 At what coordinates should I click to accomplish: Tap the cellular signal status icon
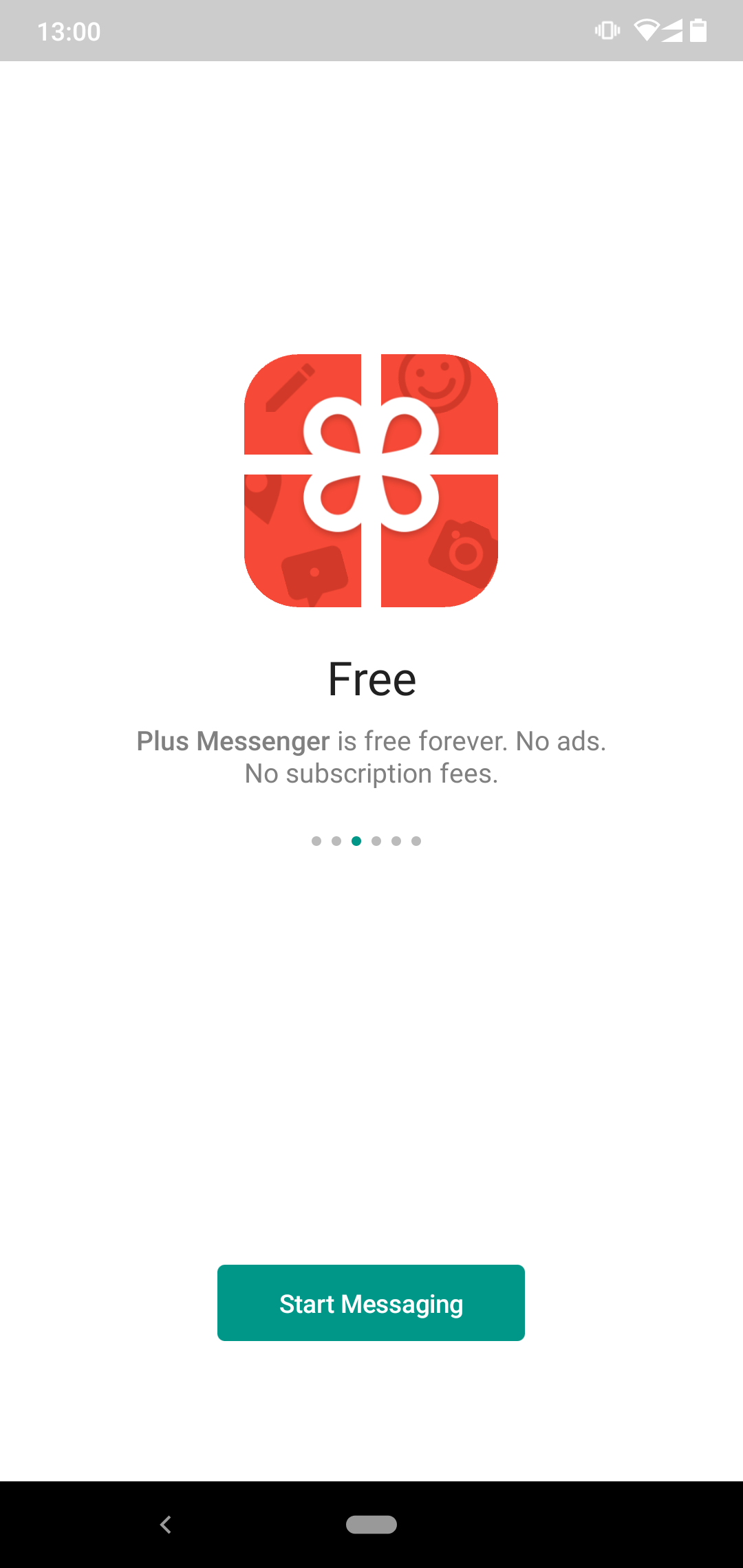tap(671, 29)
